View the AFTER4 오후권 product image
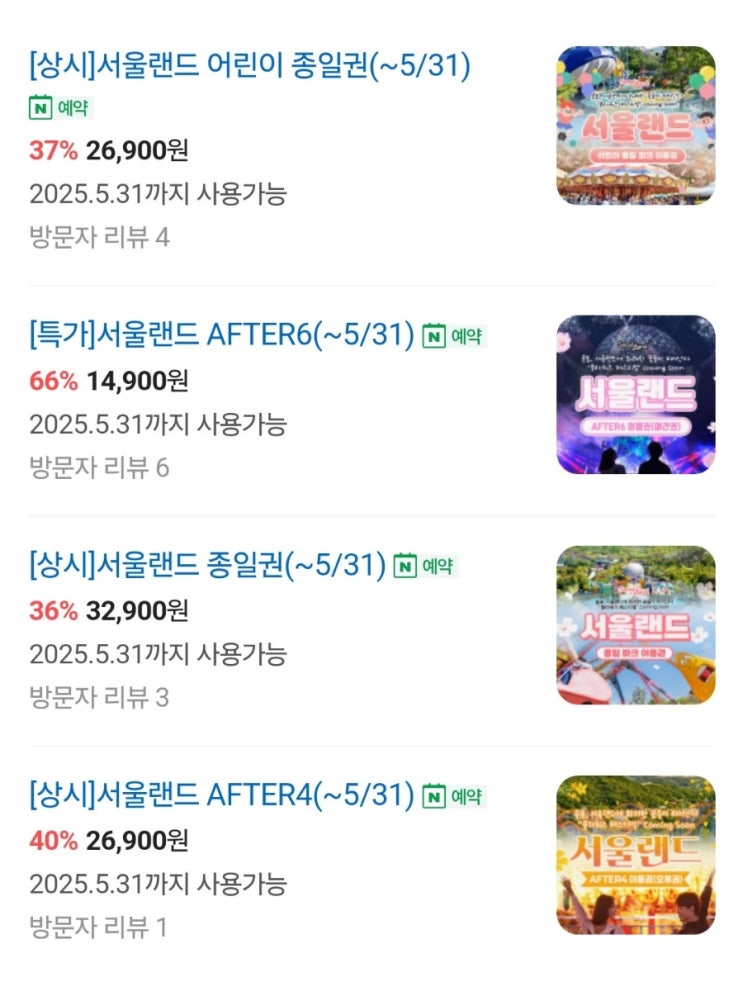 636,855
